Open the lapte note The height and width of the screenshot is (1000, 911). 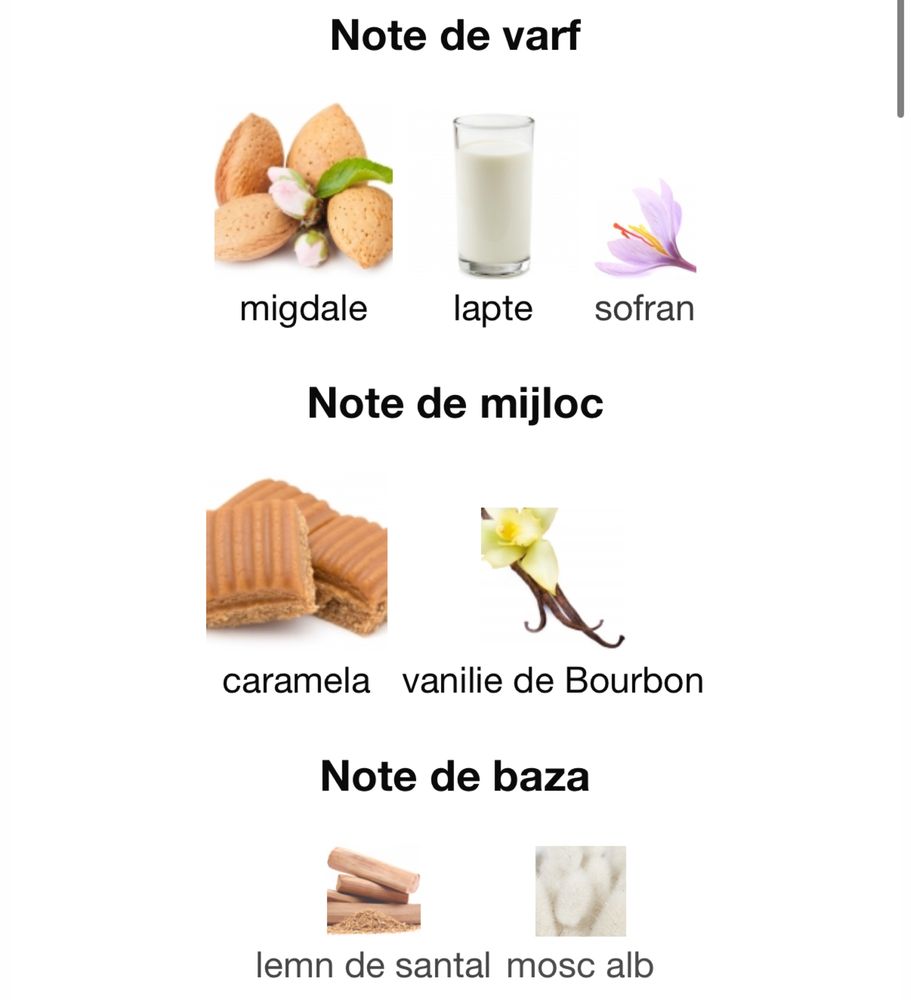493,197
